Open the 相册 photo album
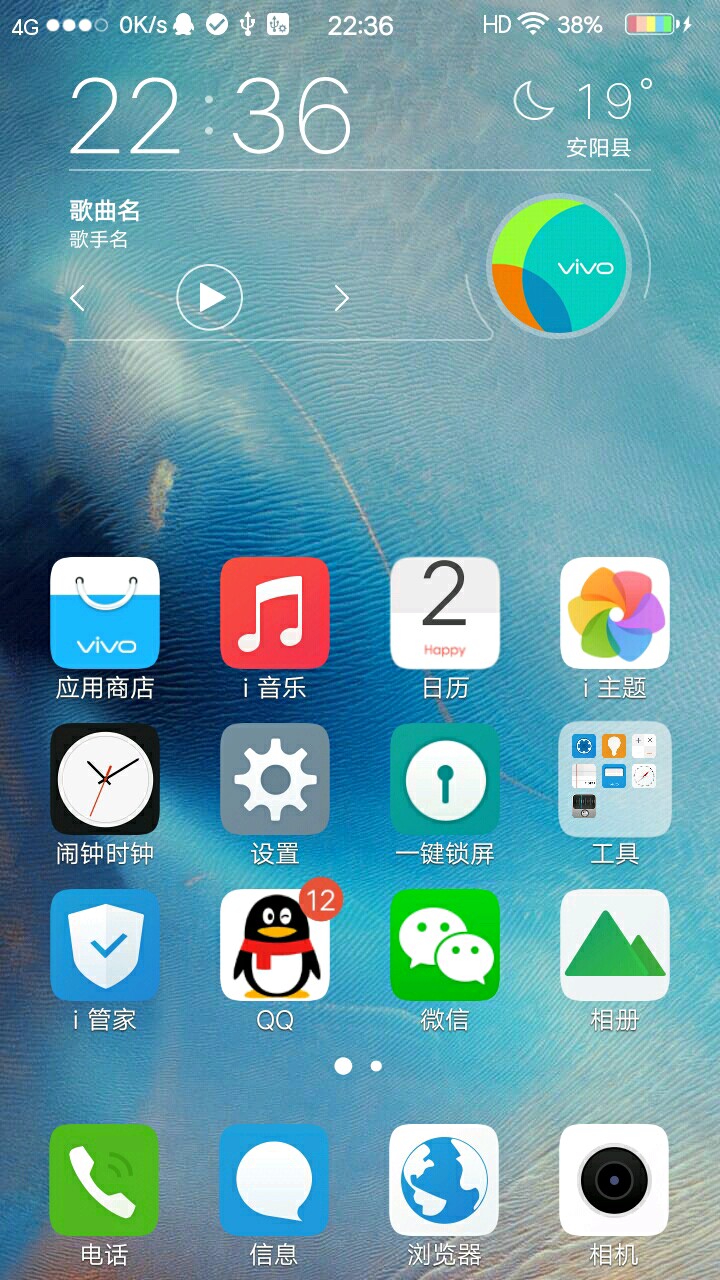Viewport: 720px width, 1280px height. (614, 945)
